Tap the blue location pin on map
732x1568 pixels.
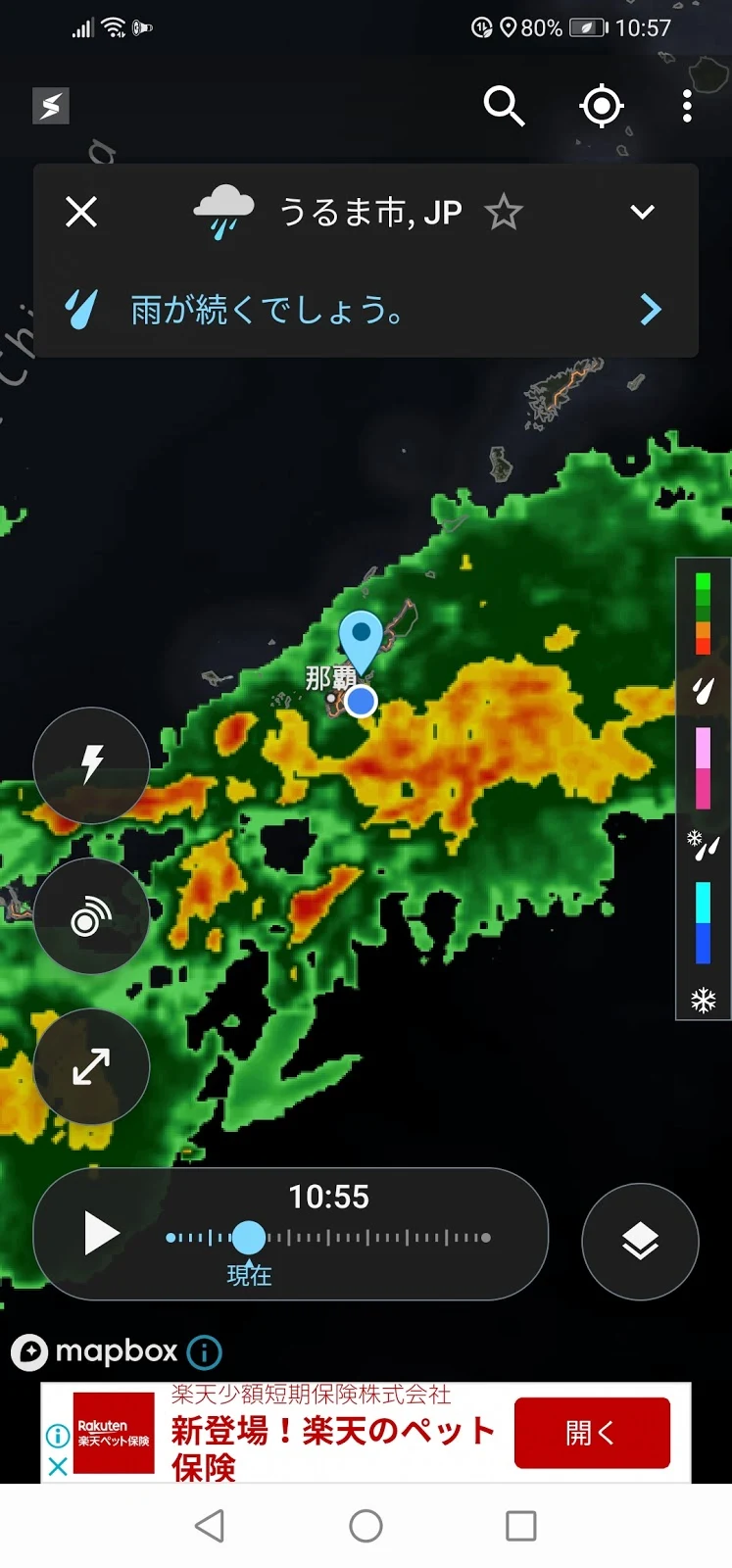361,639
